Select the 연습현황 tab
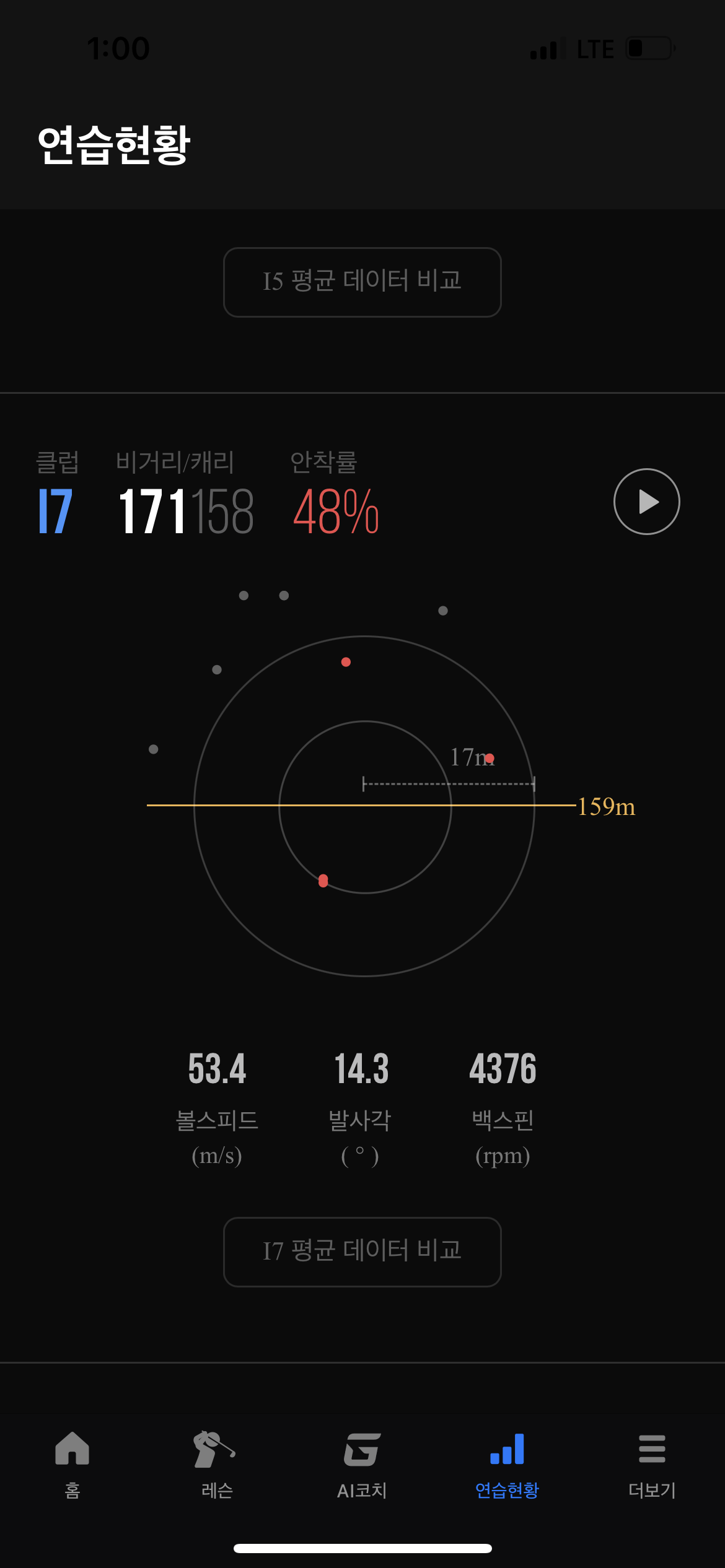725x1568 pixels. point(507,1464)
